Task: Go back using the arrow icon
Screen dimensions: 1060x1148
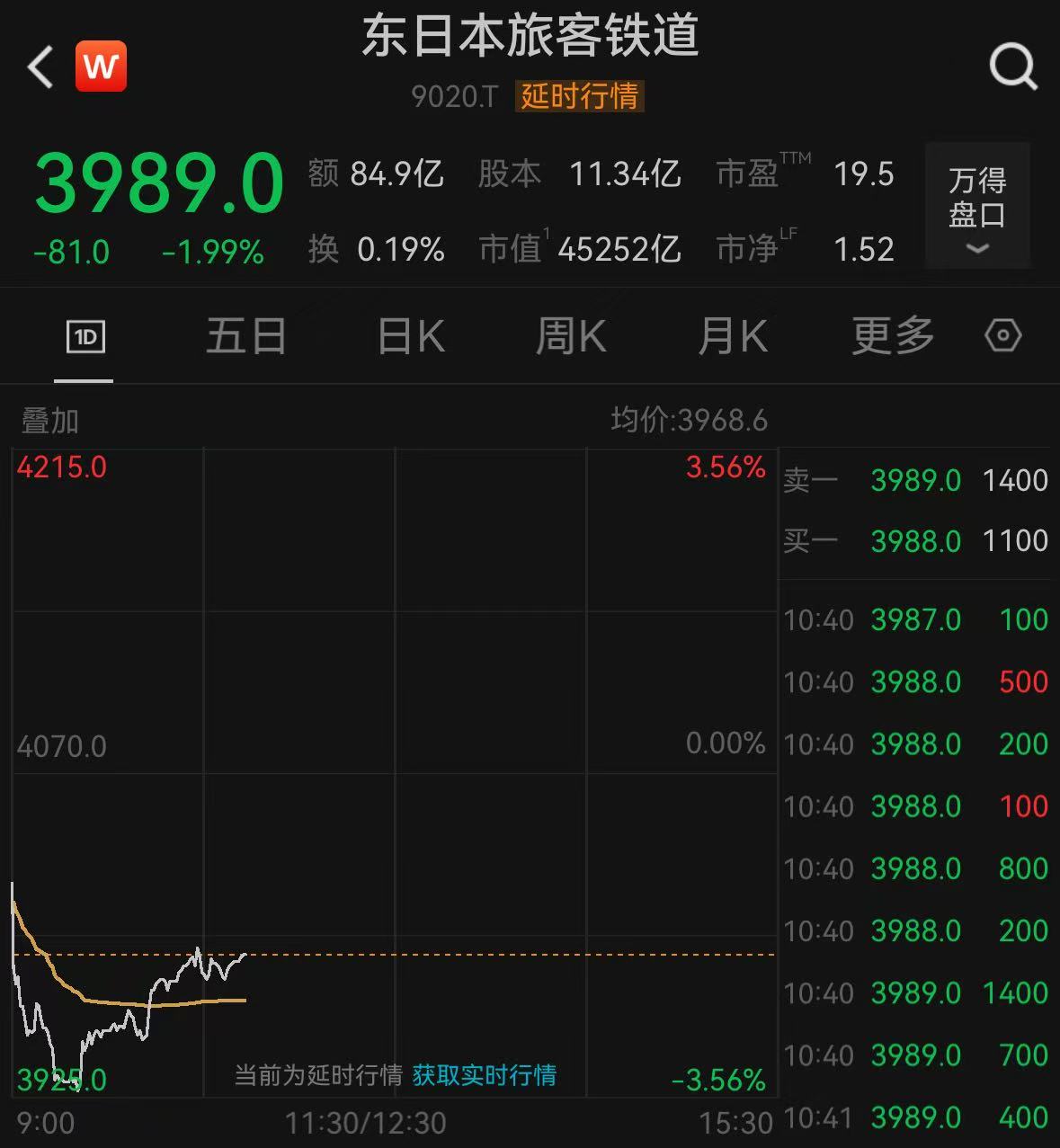Action: (x=41, y=67)
